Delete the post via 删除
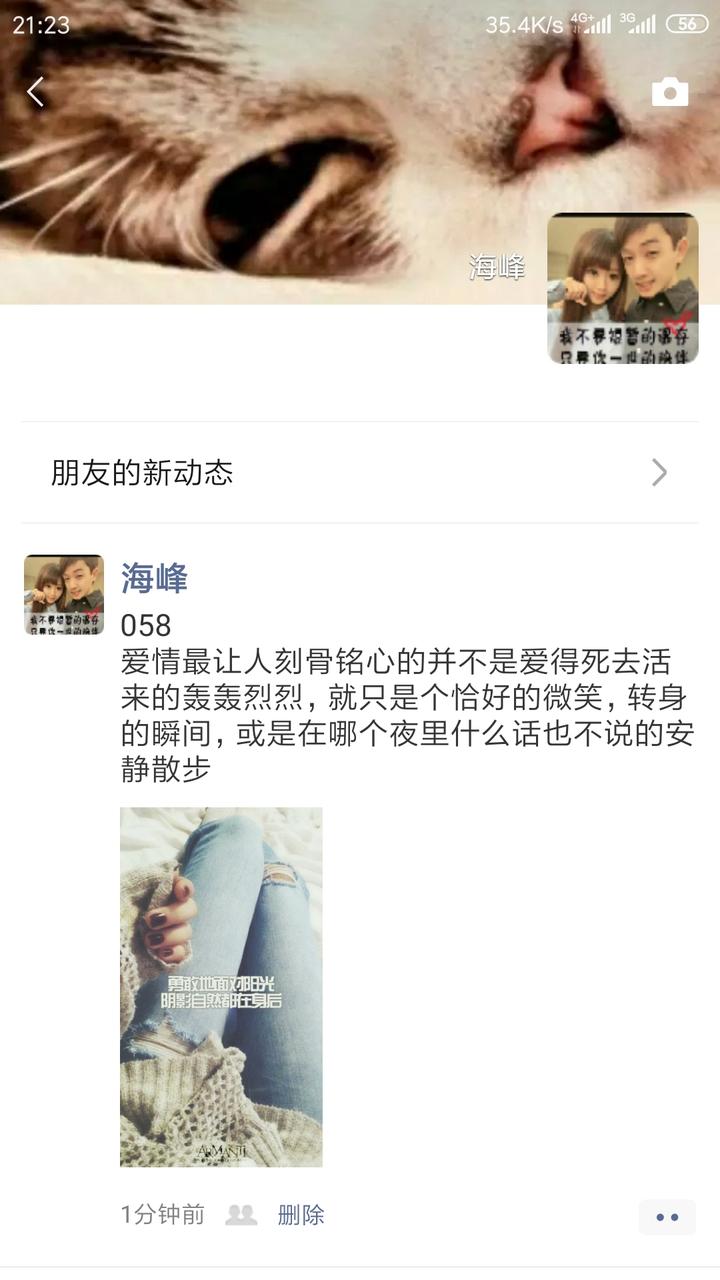This screenshot has height=1280, width=720. [301, 1215]
